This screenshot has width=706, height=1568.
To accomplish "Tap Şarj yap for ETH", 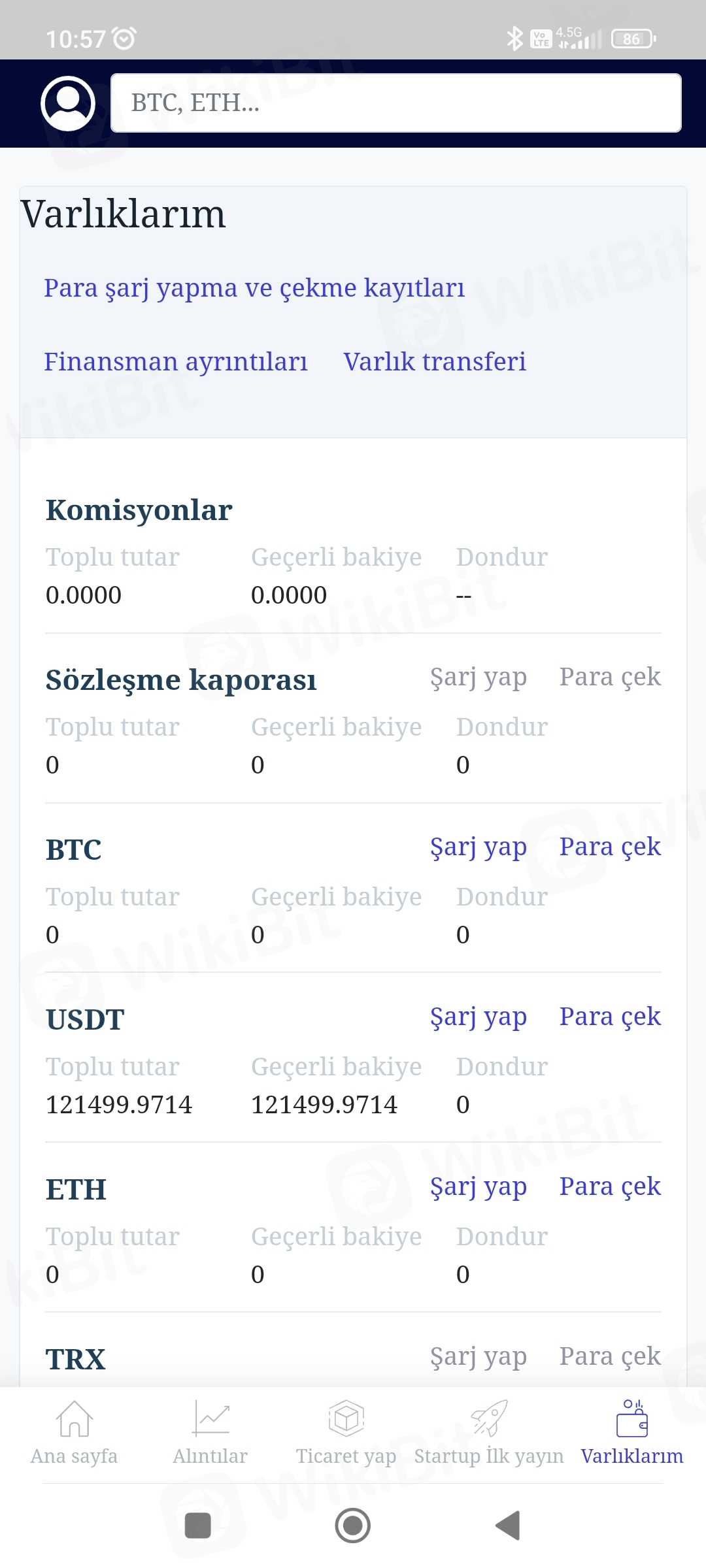I will [x=478, y=1187].
